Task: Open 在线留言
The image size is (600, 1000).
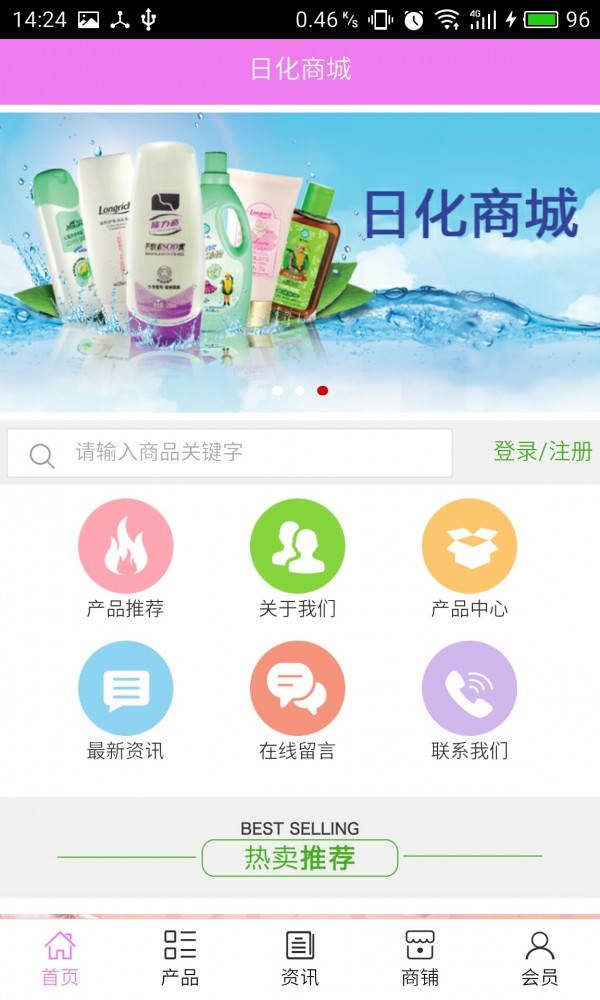Action: [298, 700]
